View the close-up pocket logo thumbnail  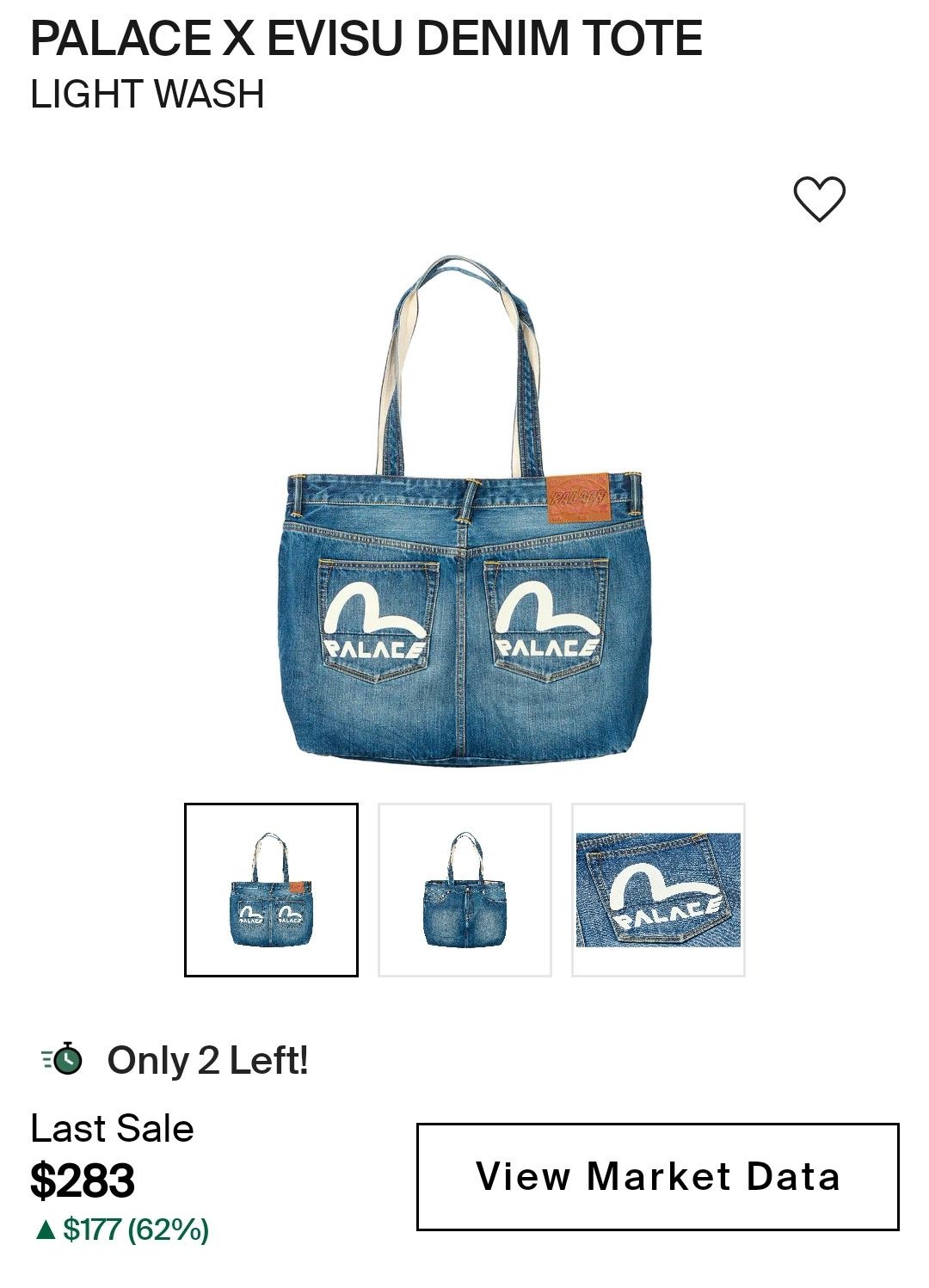pyautogui.click(x=658, y=890)
